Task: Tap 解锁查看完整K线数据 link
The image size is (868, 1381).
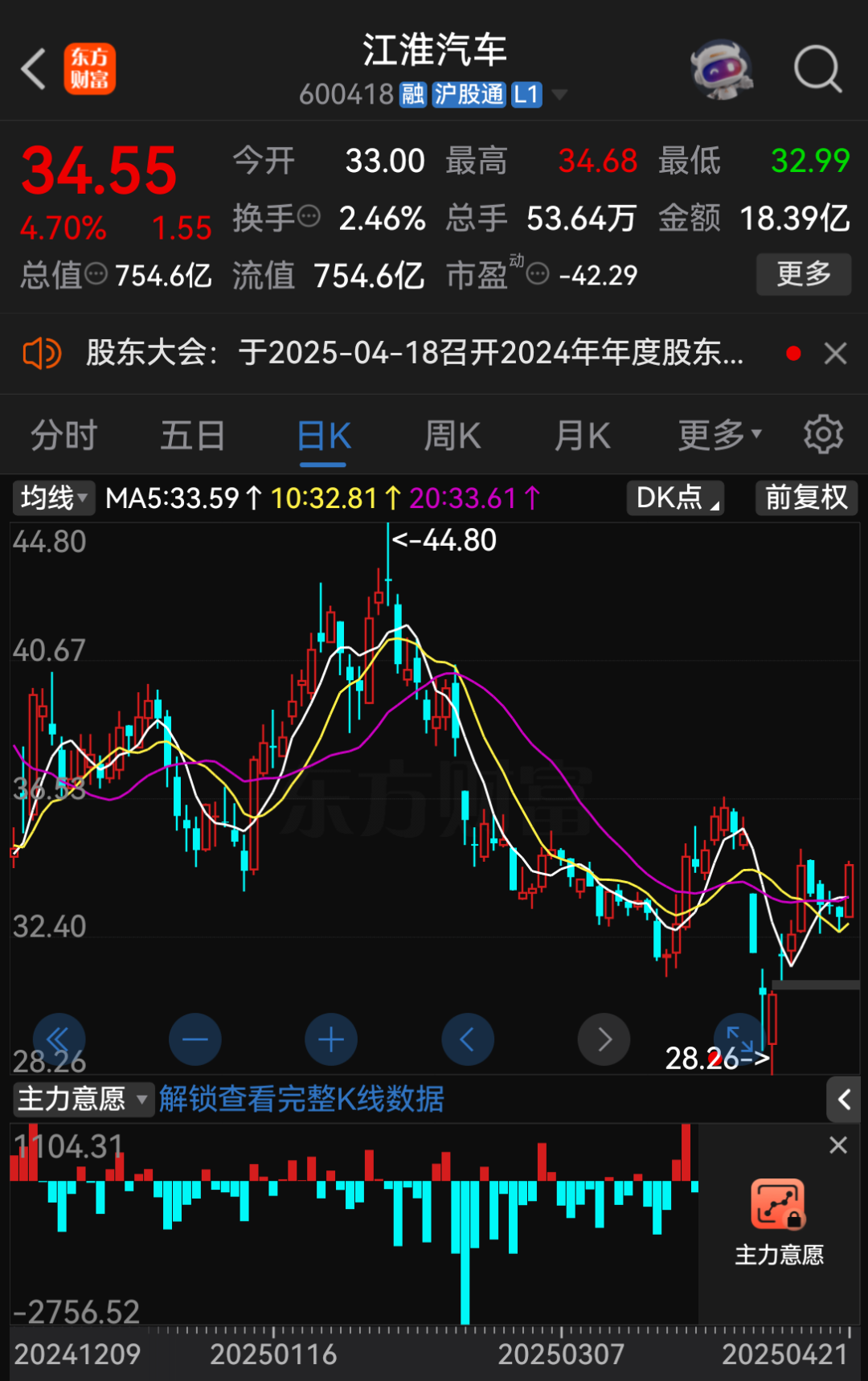Action: click(301, 1099)
